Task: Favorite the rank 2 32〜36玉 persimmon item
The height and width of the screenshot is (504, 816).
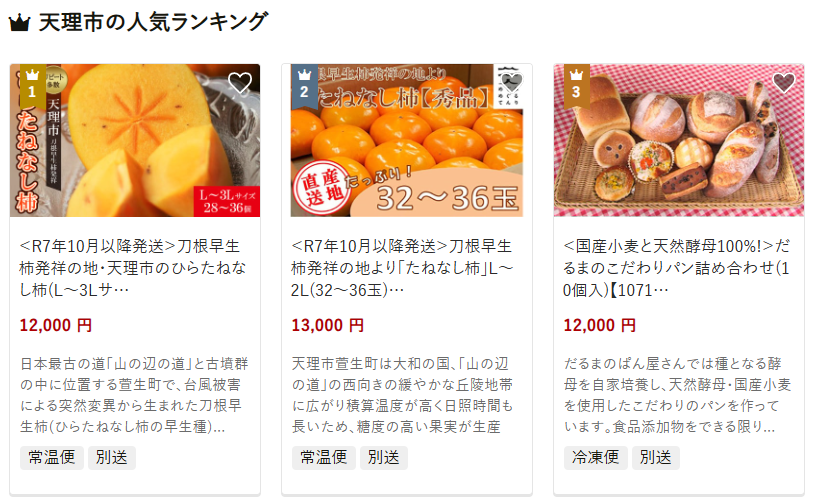Action: pos(512,84)
